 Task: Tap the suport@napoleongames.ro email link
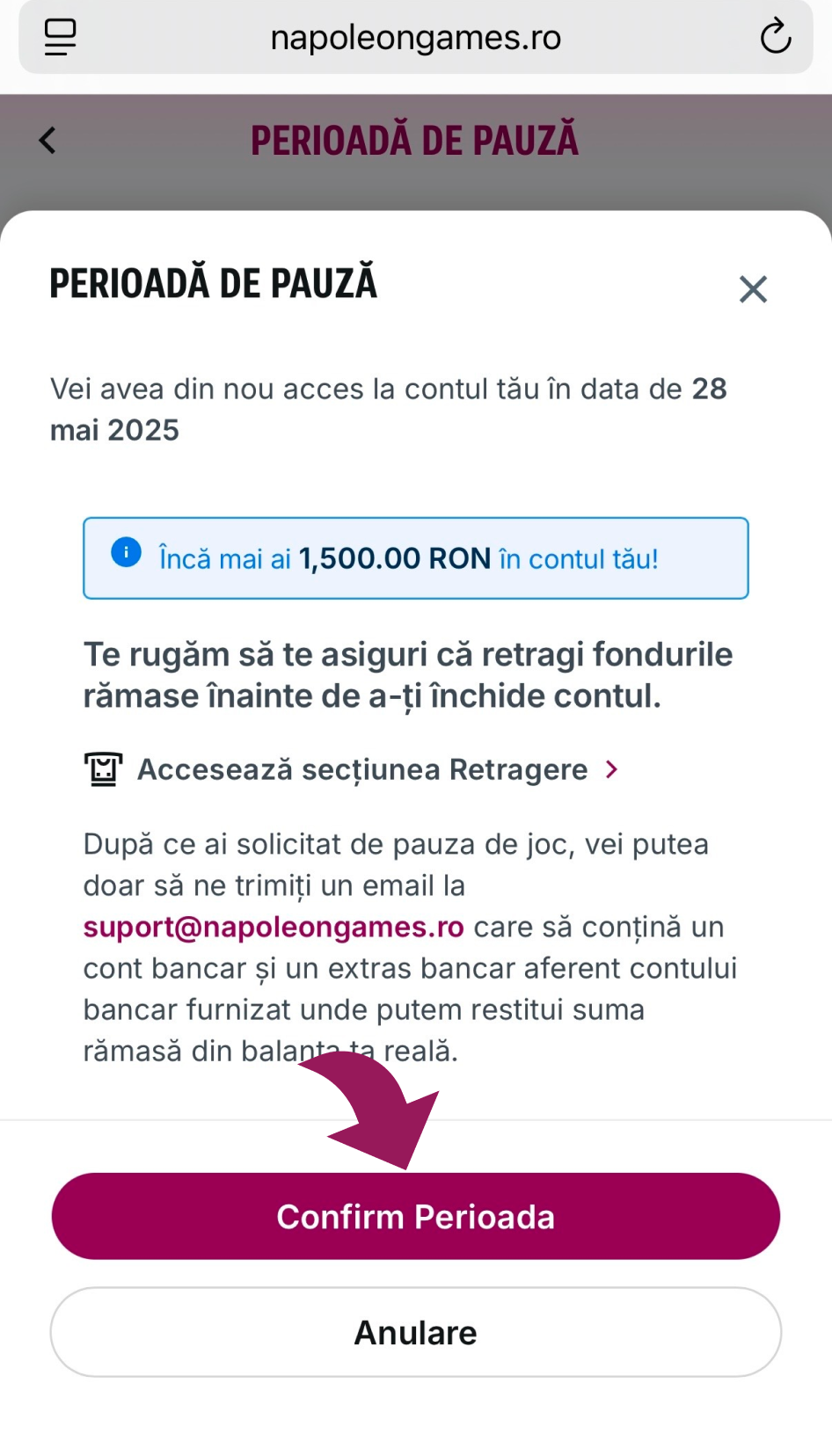(x=274, y=927)
